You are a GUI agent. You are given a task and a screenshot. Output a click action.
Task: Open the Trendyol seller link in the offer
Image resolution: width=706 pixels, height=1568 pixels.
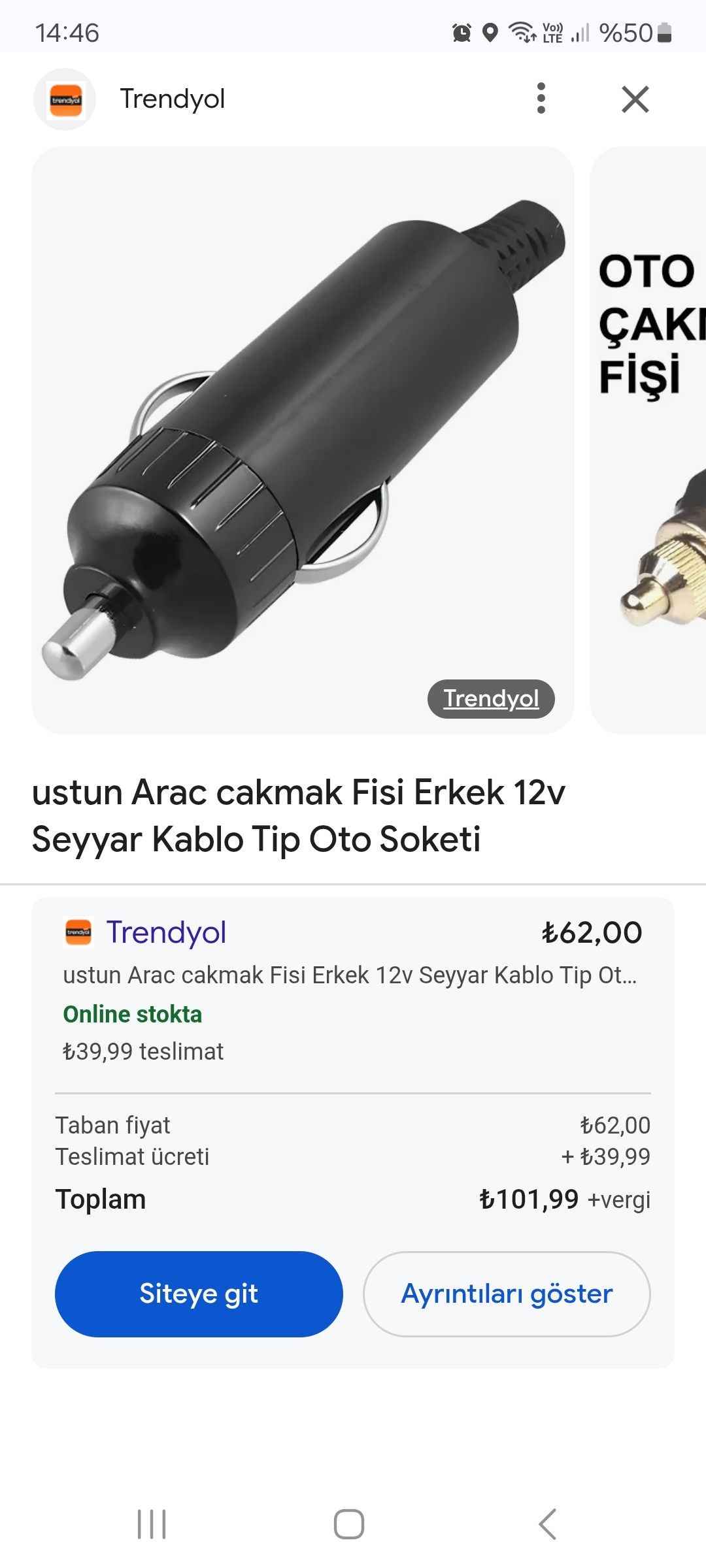[x=166, y=932]
